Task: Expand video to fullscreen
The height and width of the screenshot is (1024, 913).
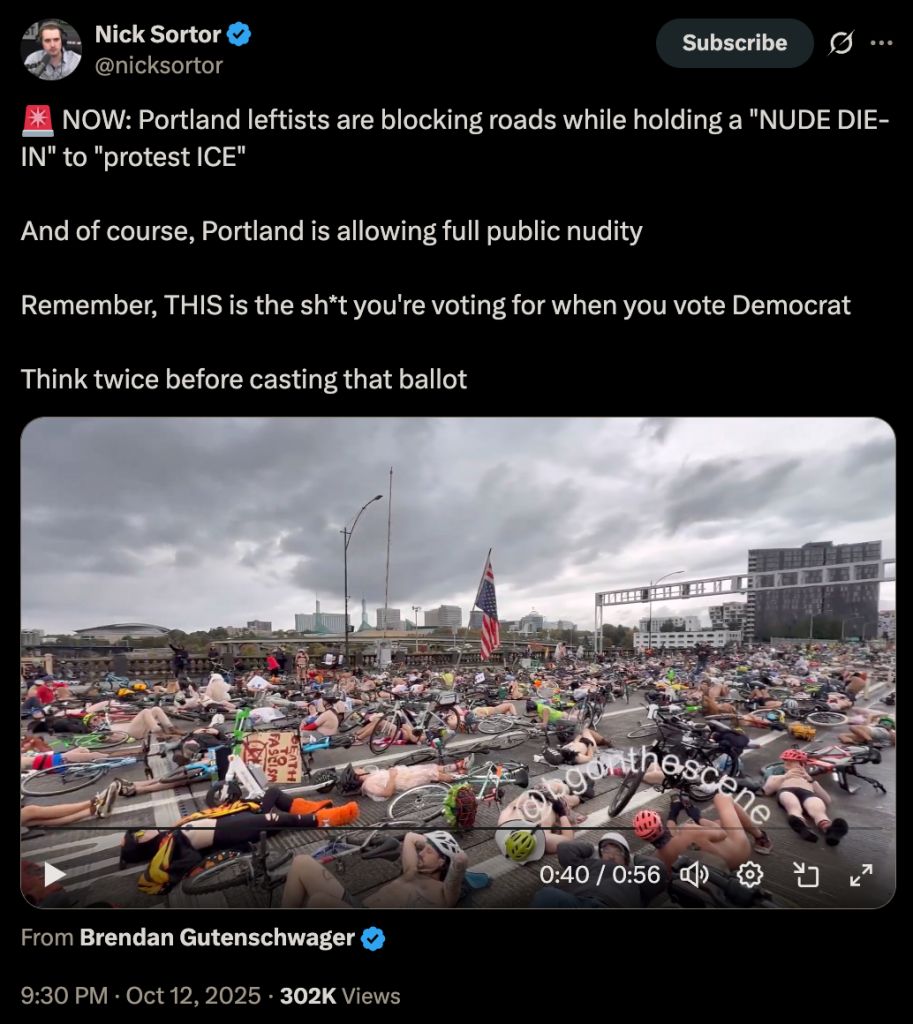Action: pos(861,874)
